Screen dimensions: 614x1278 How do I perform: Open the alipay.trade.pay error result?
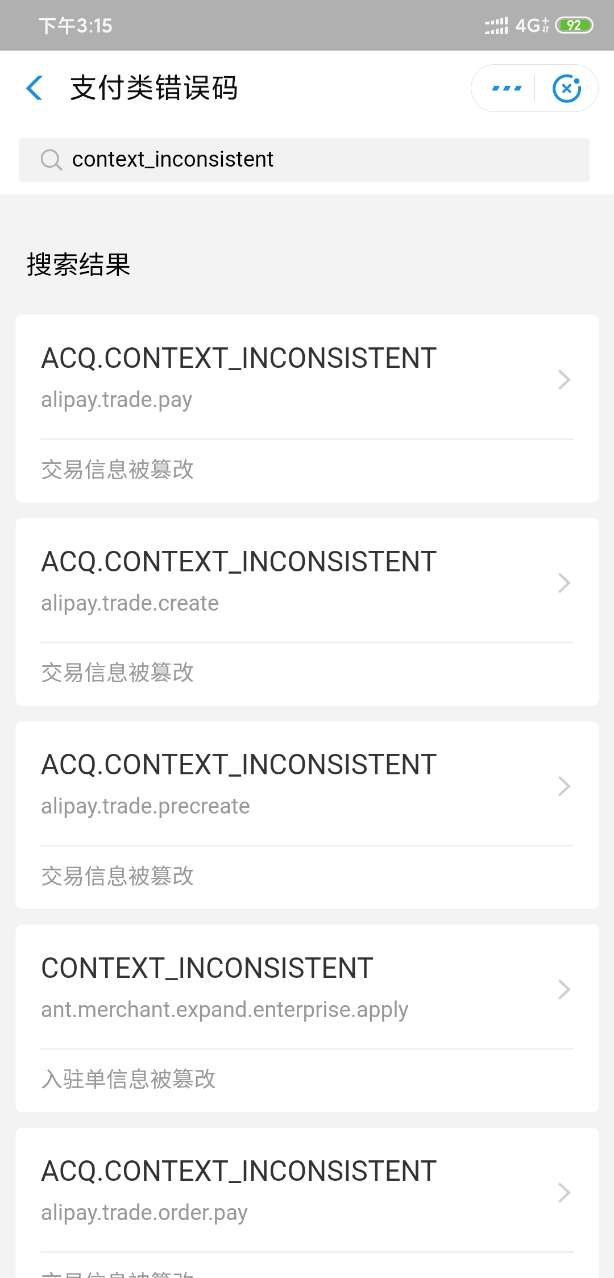coord(307,409)
